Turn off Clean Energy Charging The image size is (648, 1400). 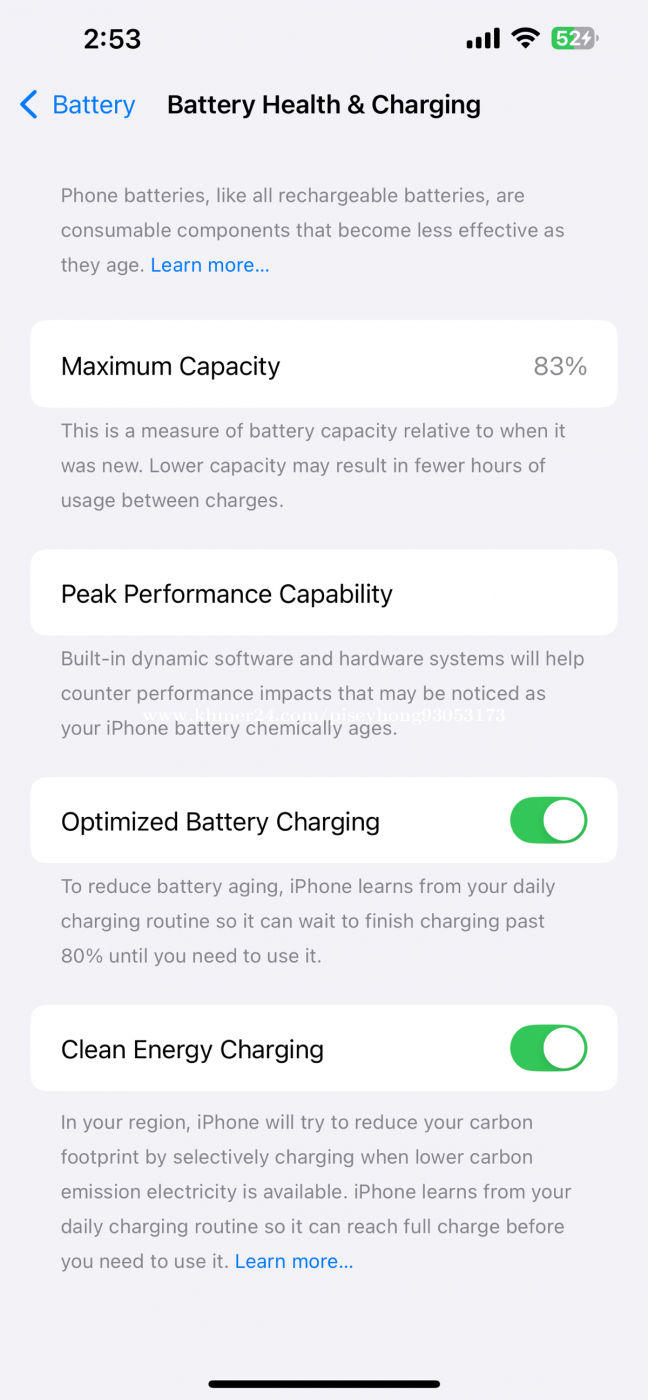548,1049
